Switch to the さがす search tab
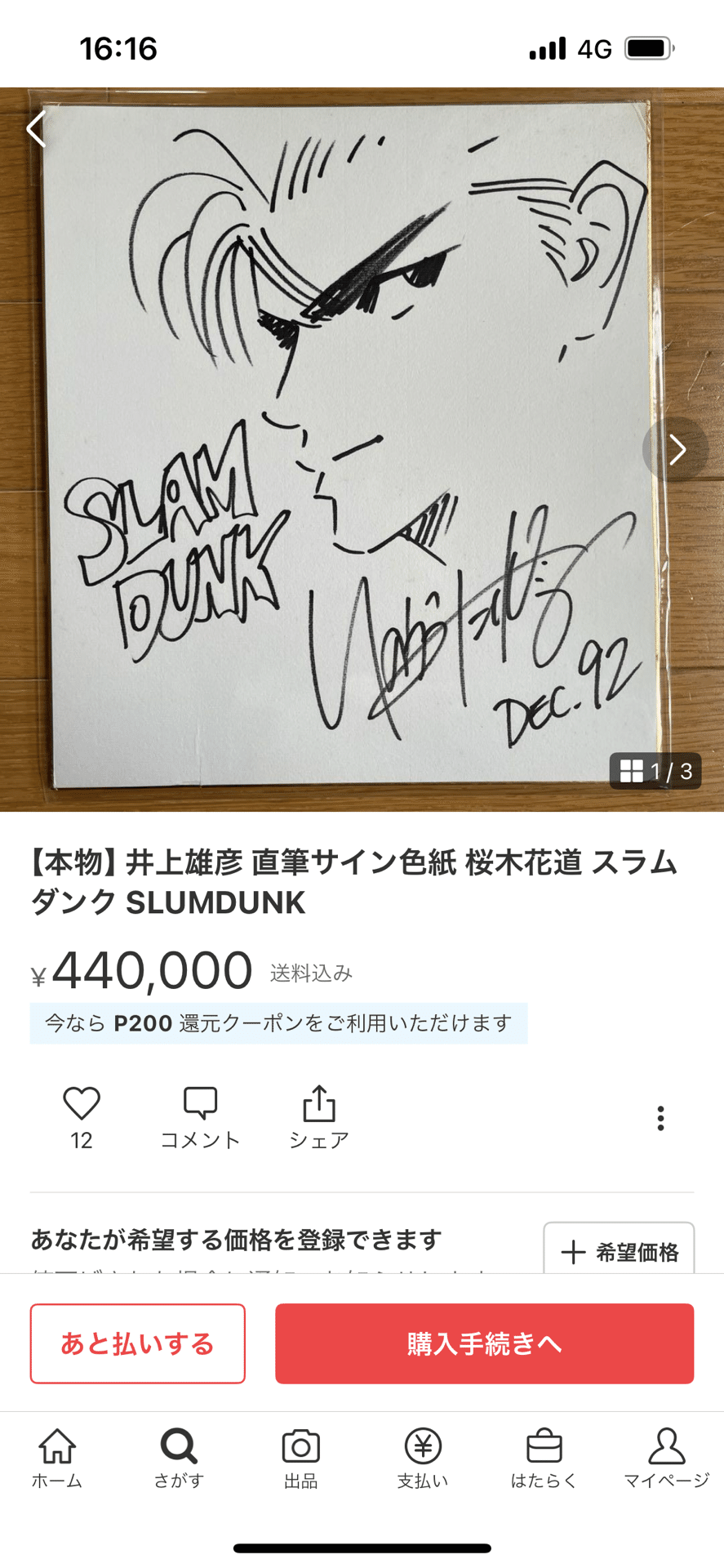 coord(179,1459)
